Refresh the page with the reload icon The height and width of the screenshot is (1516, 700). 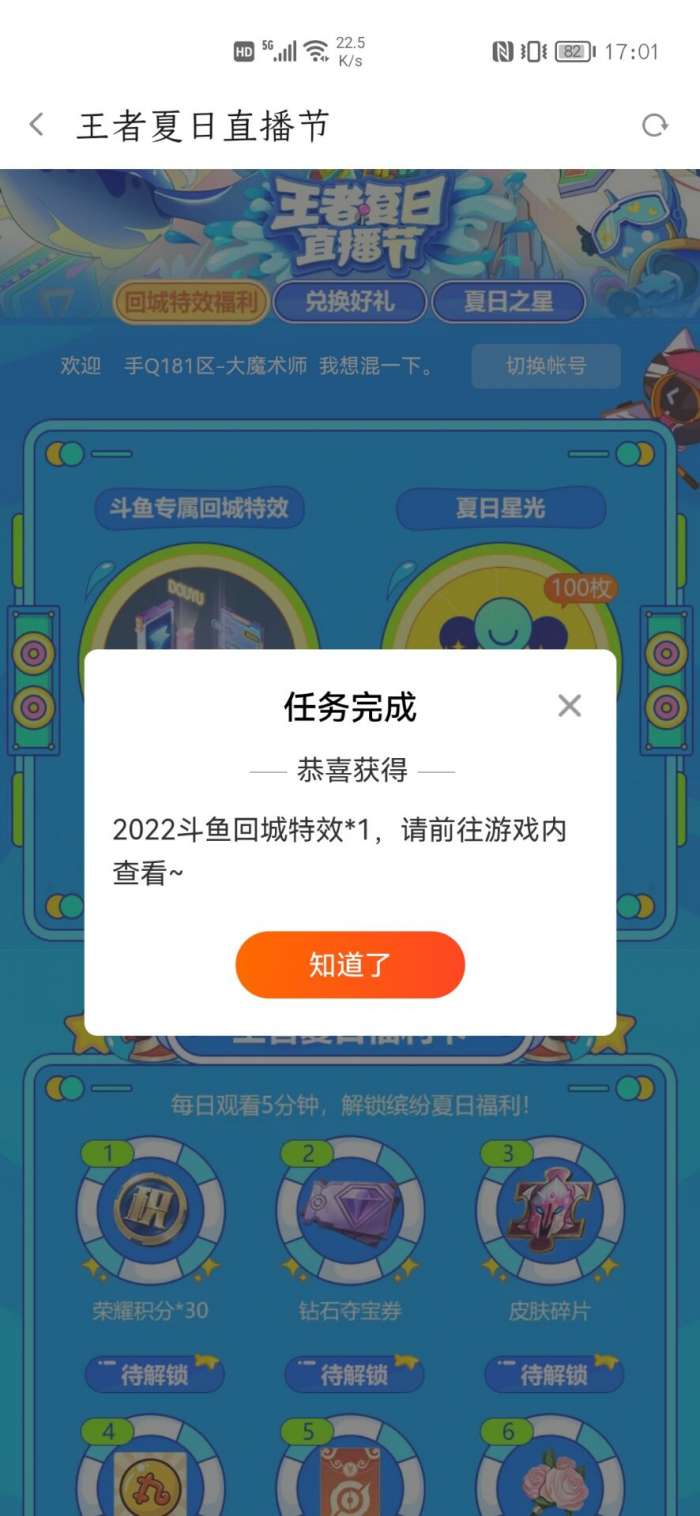655,125
